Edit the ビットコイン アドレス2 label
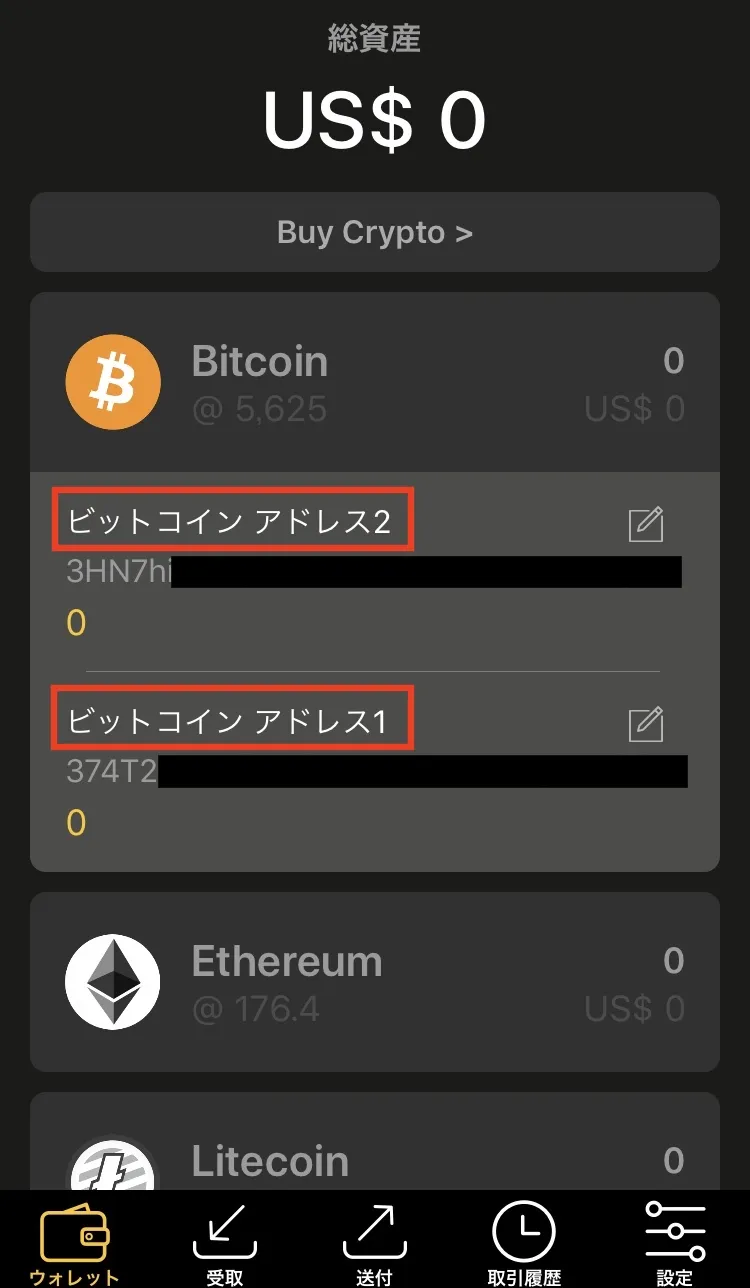The height and width of the screenshot is (1288, 750). [646, 524]
